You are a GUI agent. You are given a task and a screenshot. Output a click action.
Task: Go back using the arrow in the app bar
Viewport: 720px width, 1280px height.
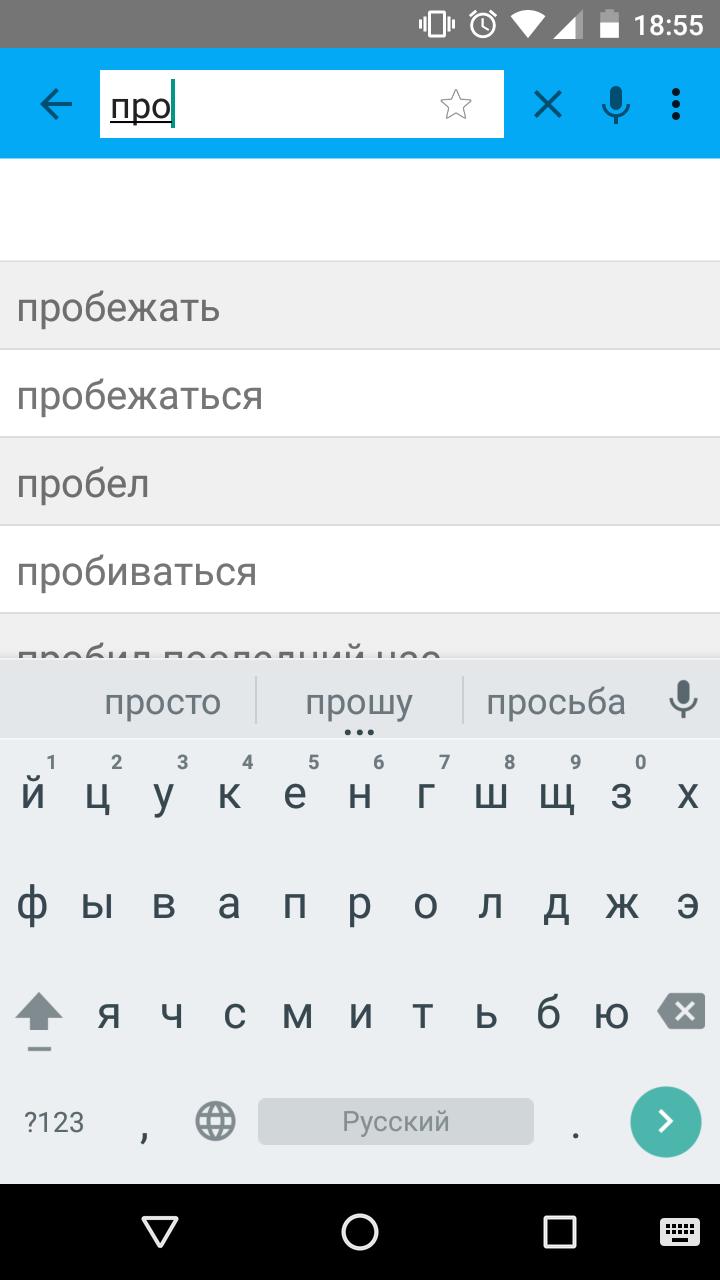point(56,104)
